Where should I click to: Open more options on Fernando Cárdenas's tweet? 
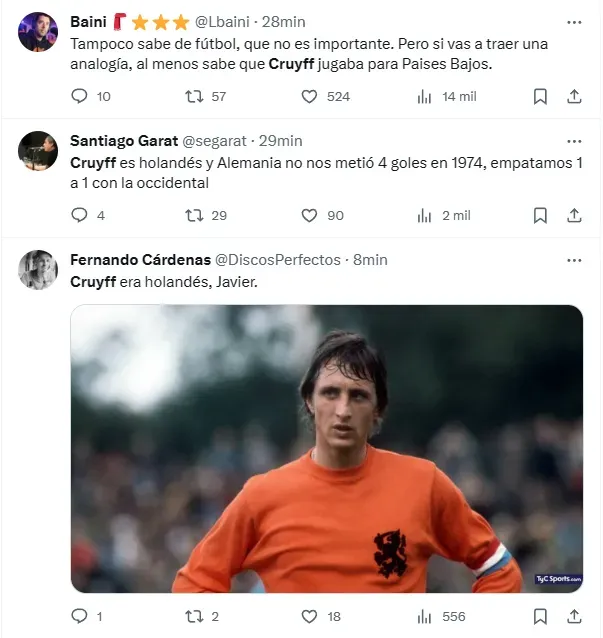574,260
